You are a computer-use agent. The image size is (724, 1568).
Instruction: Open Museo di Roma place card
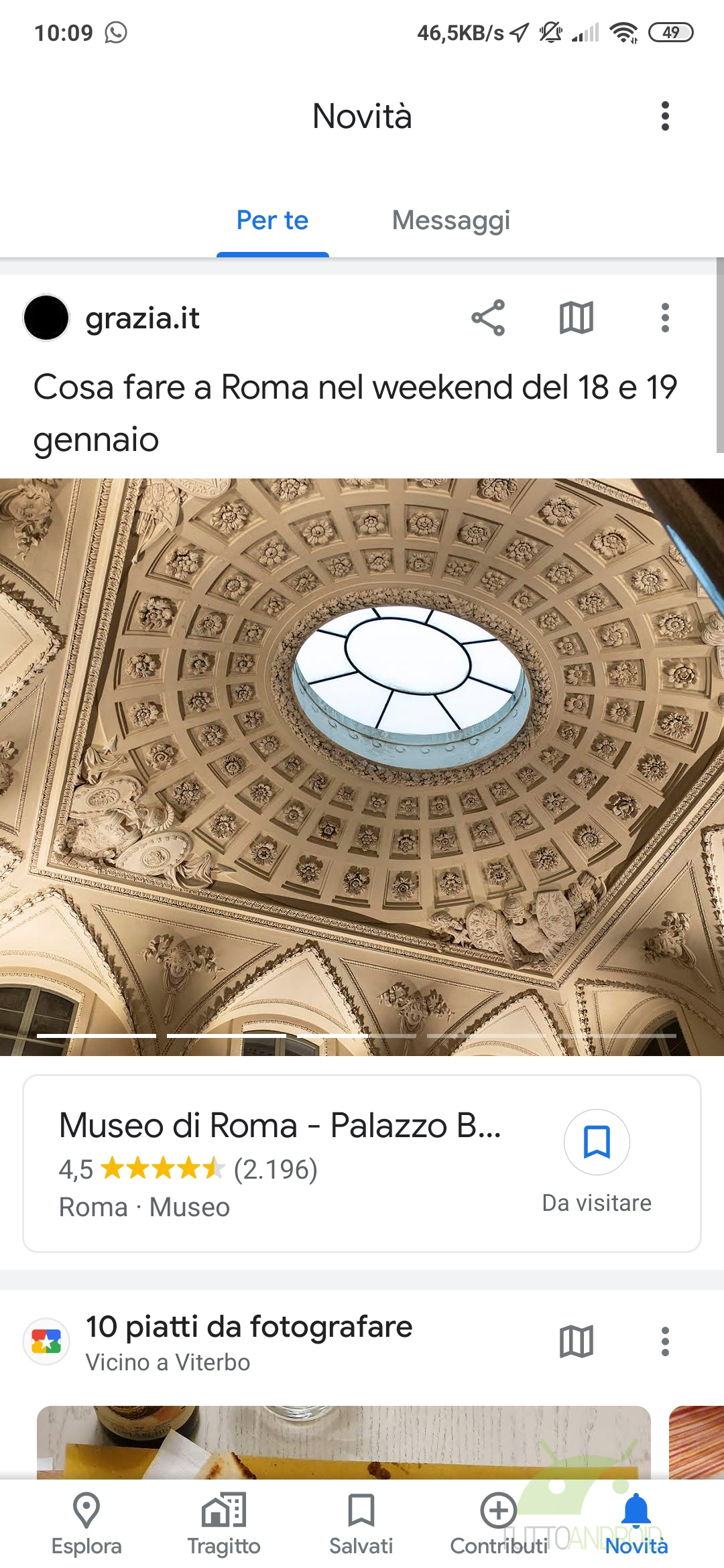pyautogui.click(x=282, y=1163)
